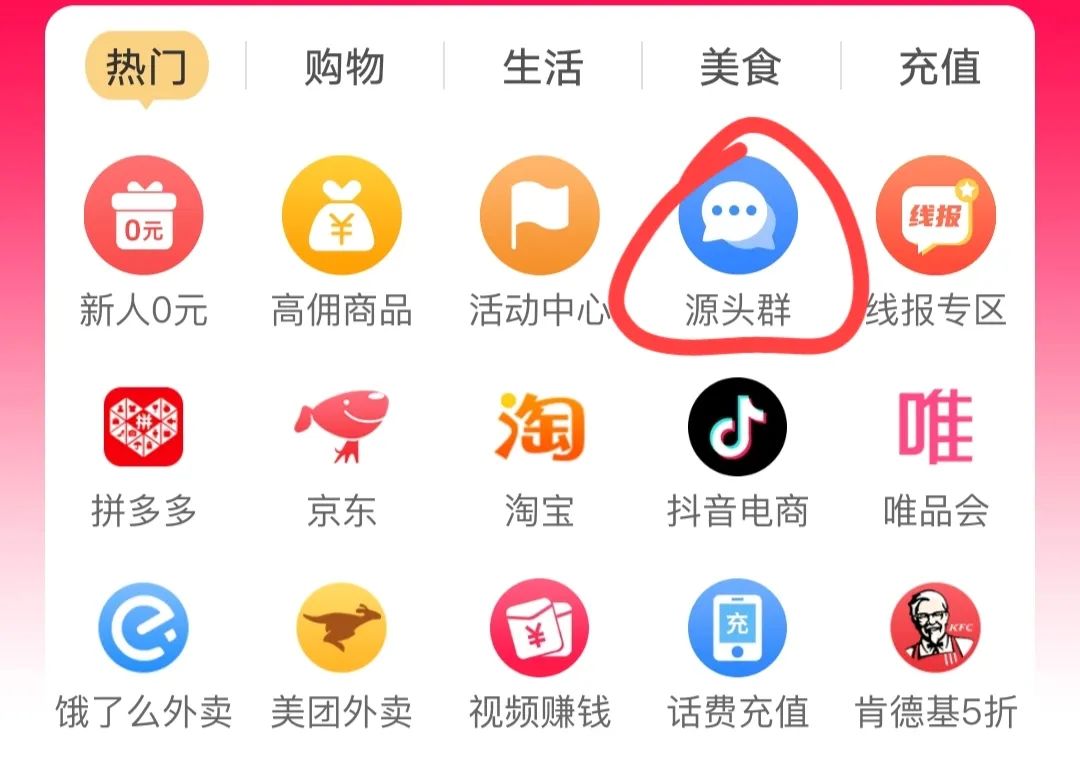Tap 话费充值 to recharge phone

(x=738, y=628)
